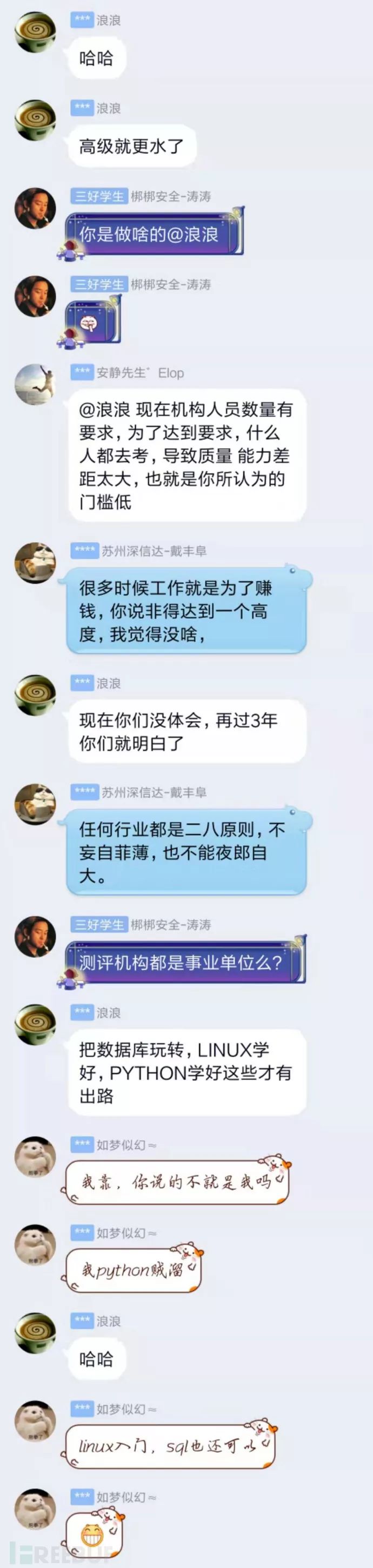This screenshot has height=1568, width=373.
Task: Tap 浪浪's avatar beside 现在你们没体会
Action: click(35, 695)
